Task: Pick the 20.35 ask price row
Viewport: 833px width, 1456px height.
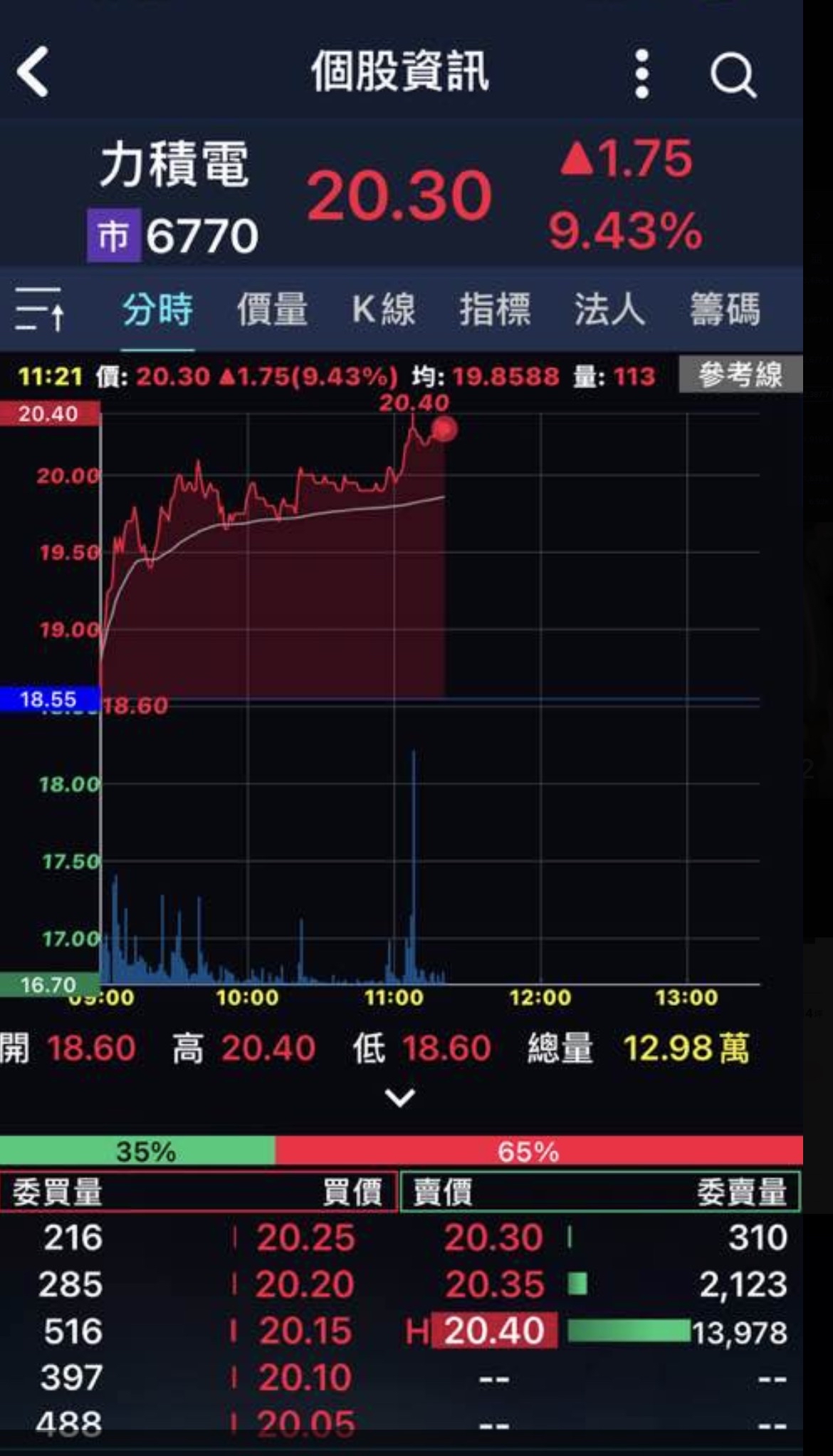Action: point(493,1284)
